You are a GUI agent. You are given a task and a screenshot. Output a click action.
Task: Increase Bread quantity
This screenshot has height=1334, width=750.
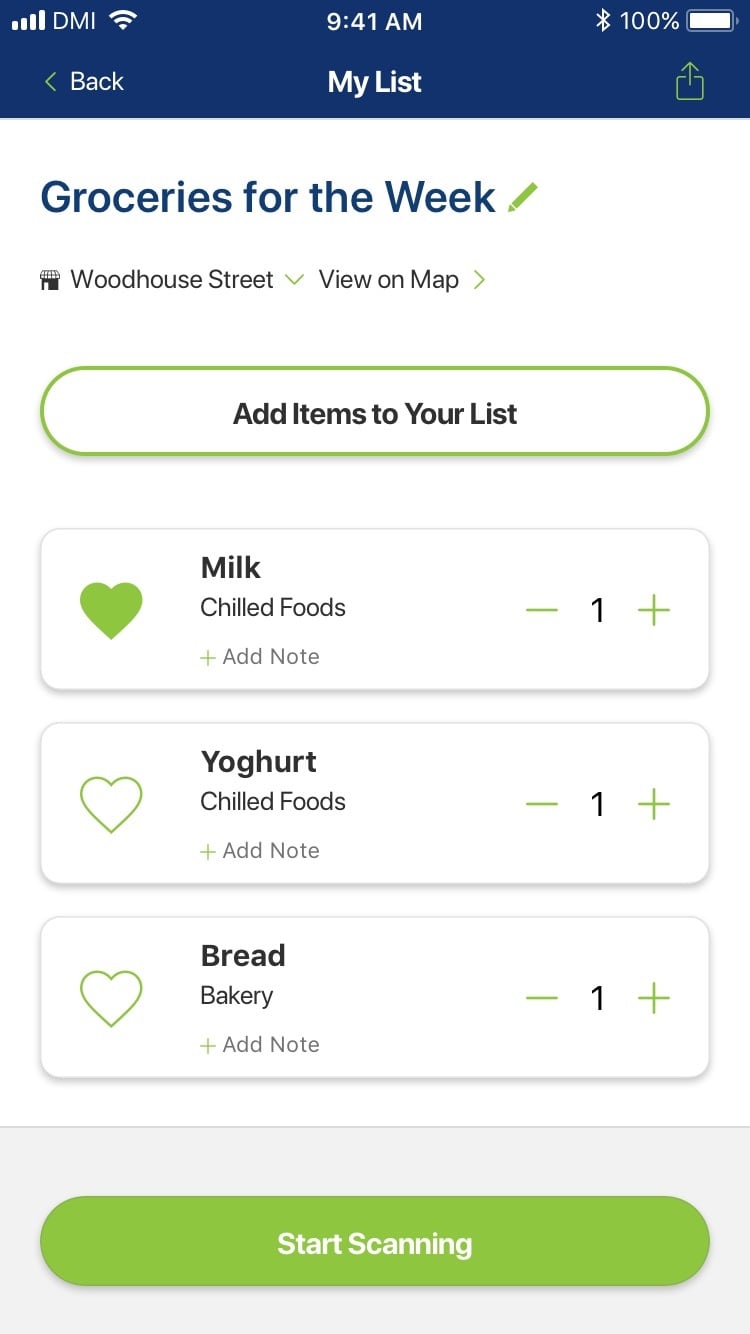click(654, 997)
